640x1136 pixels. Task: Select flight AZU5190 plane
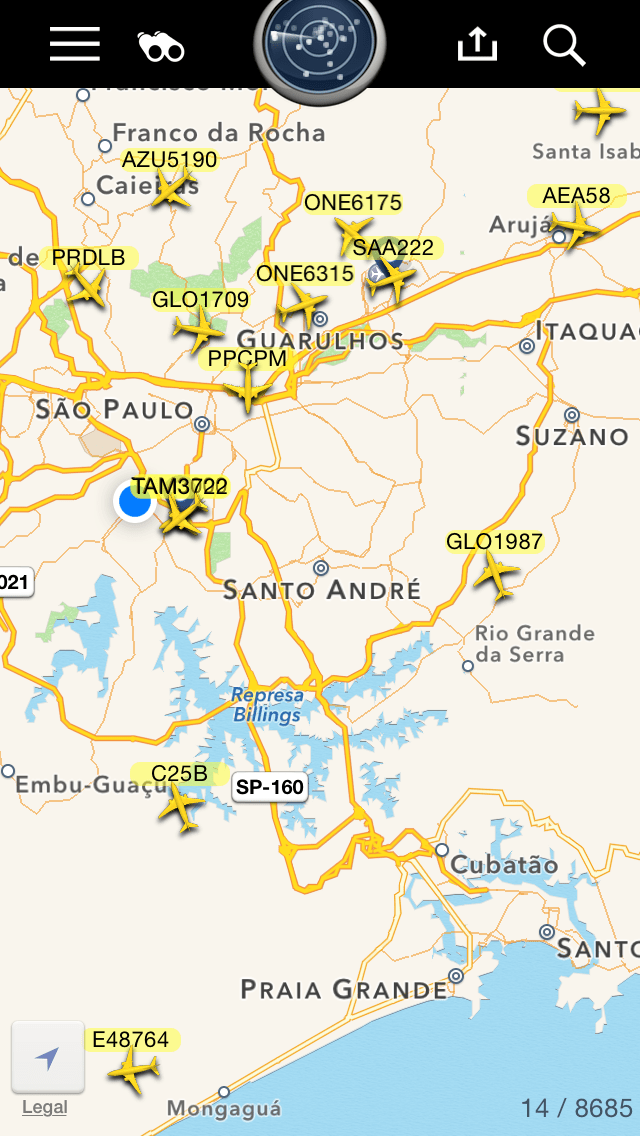click(173, 187)
